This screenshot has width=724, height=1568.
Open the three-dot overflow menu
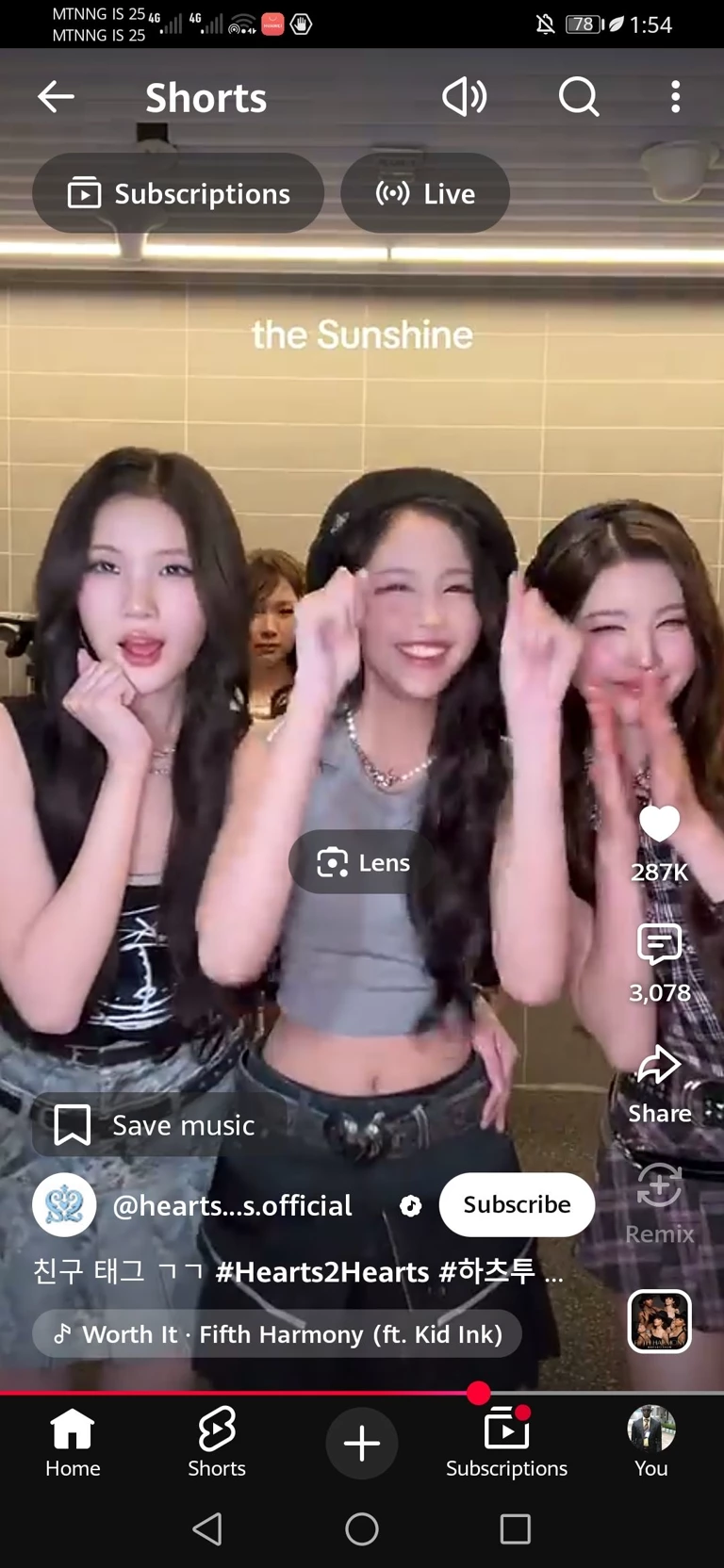pyautogui.click(x=676, y=97)
